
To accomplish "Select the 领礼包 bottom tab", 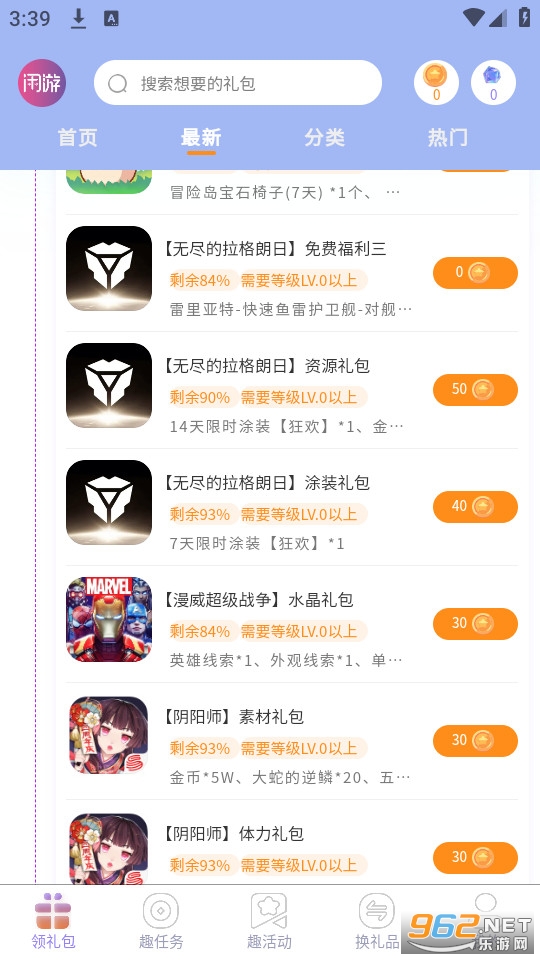I will pyautogui.click(x=53, y=921).
